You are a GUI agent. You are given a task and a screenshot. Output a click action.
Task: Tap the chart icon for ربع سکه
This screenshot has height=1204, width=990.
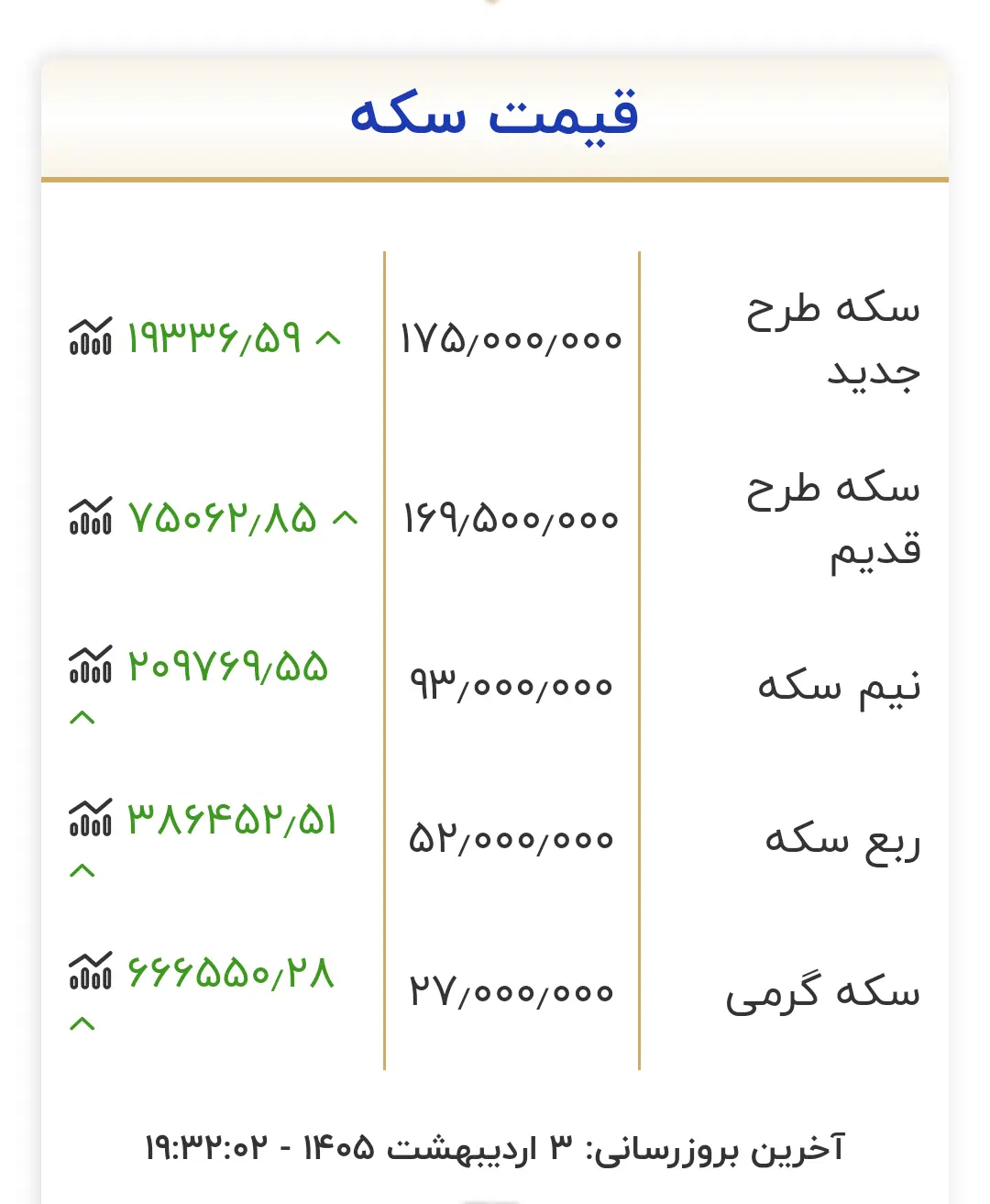(x=90, y=818)
